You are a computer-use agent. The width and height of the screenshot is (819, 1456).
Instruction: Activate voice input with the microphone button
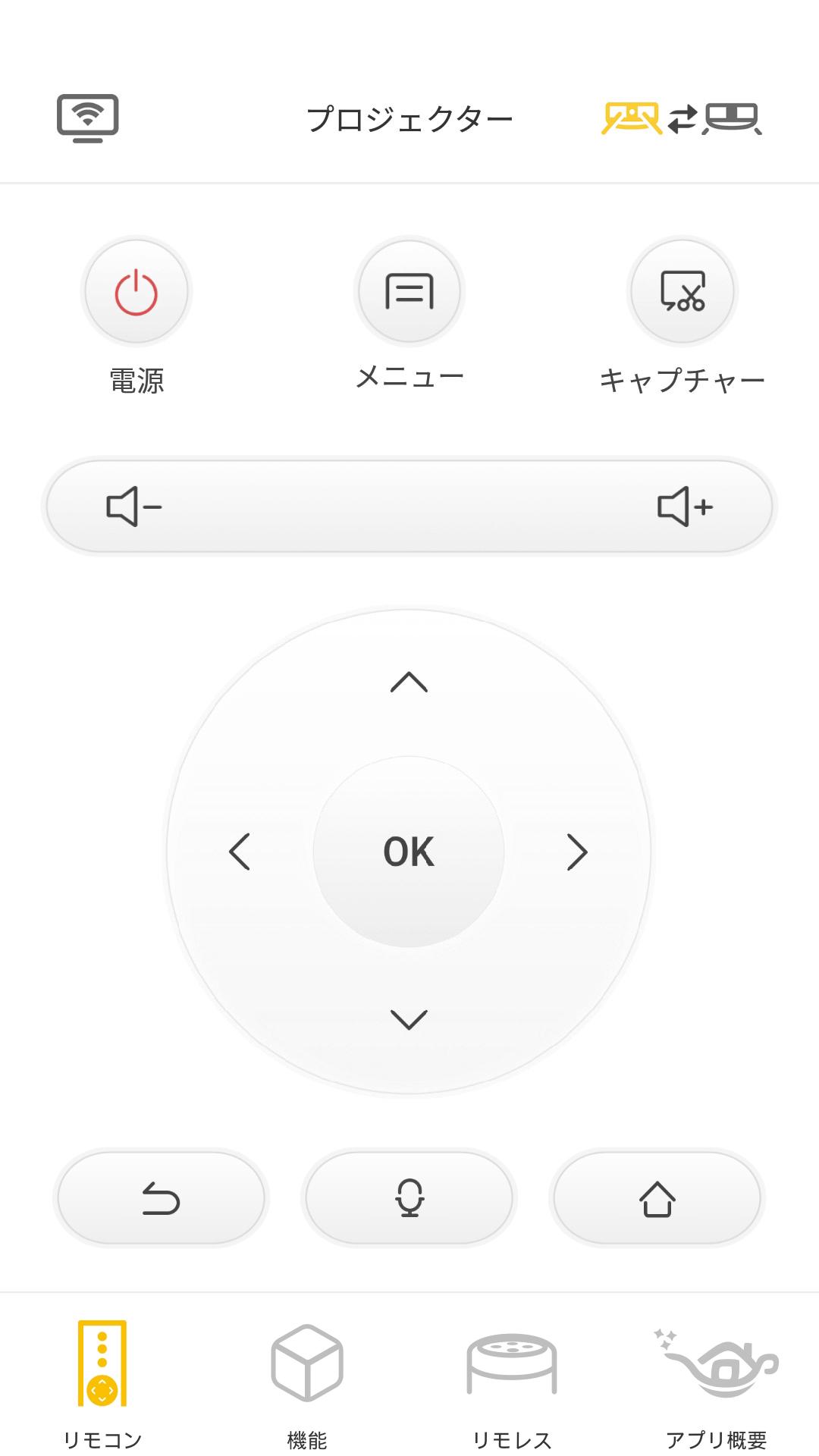coord(409,1199)
